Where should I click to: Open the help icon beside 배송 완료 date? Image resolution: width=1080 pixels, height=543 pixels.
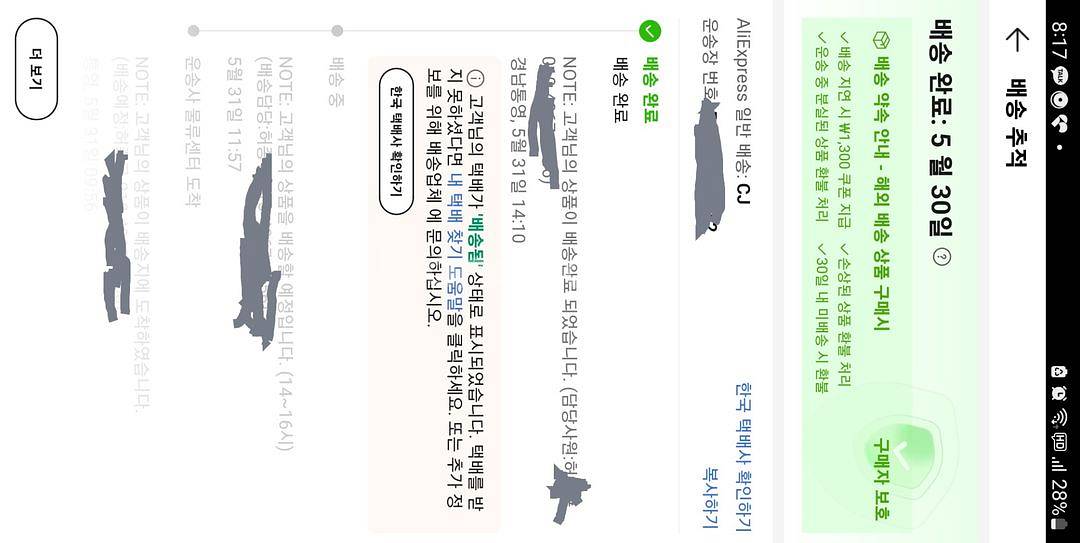click(x=941, y=257)
